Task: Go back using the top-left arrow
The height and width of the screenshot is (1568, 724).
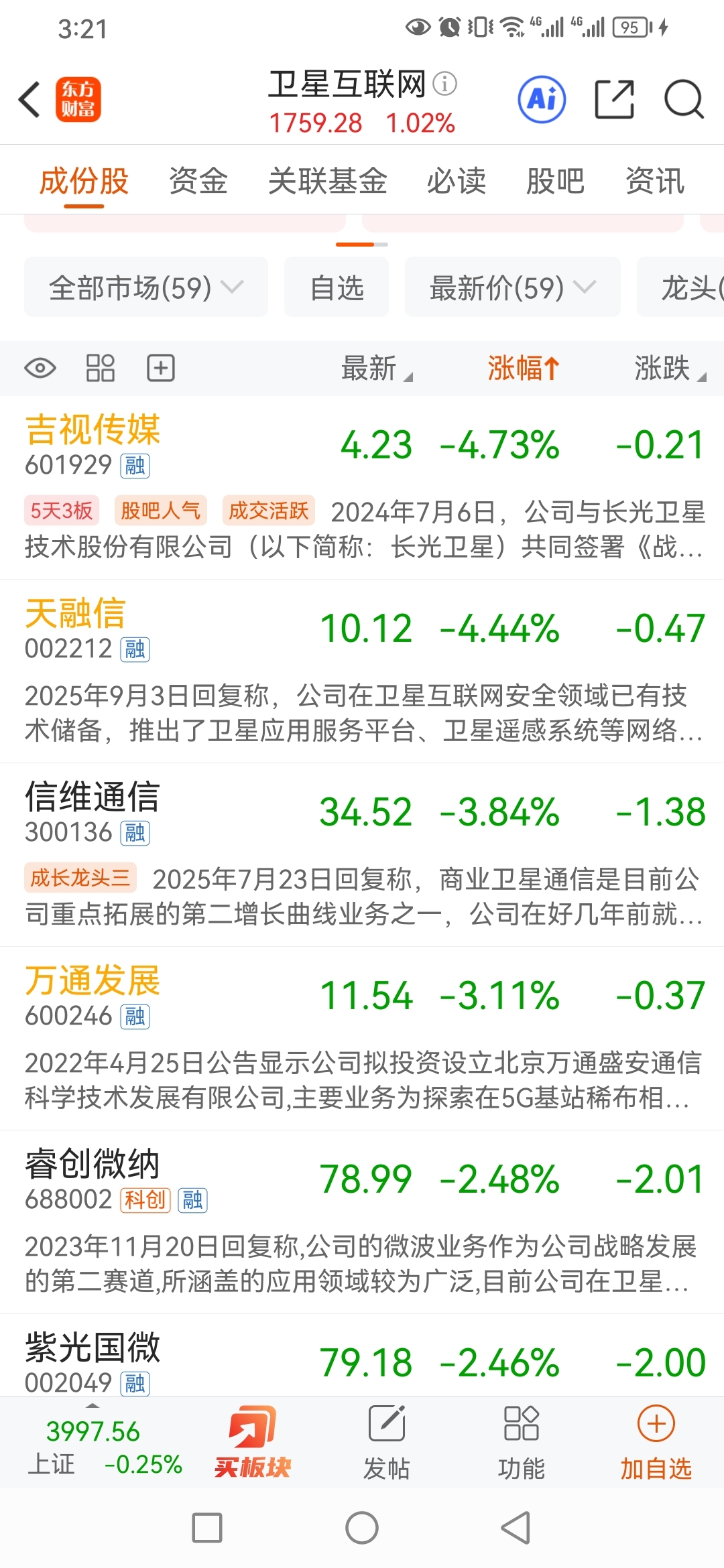Action: tap(29, 100)
